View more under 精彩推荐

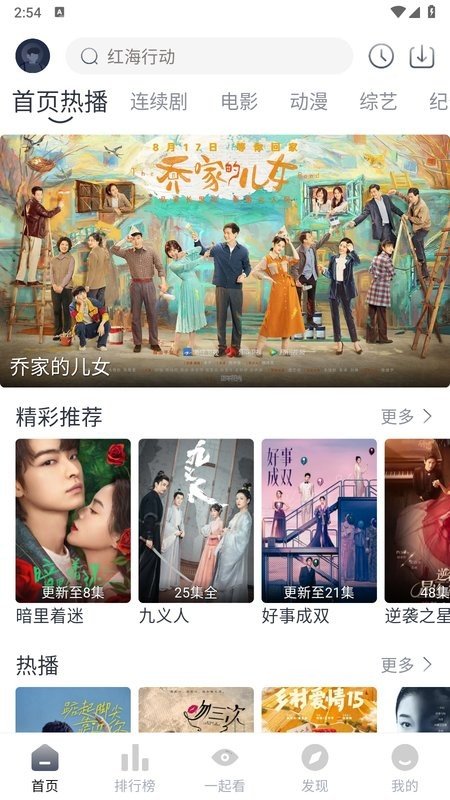pos(407,416)
